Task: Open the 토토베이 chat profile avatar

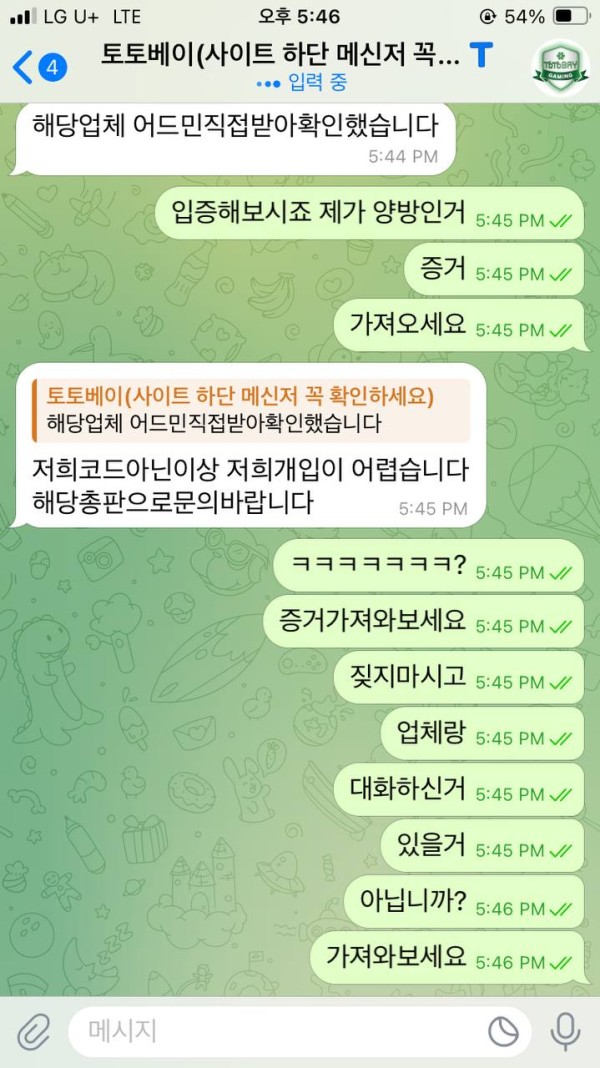Action: tap(559, 65)
